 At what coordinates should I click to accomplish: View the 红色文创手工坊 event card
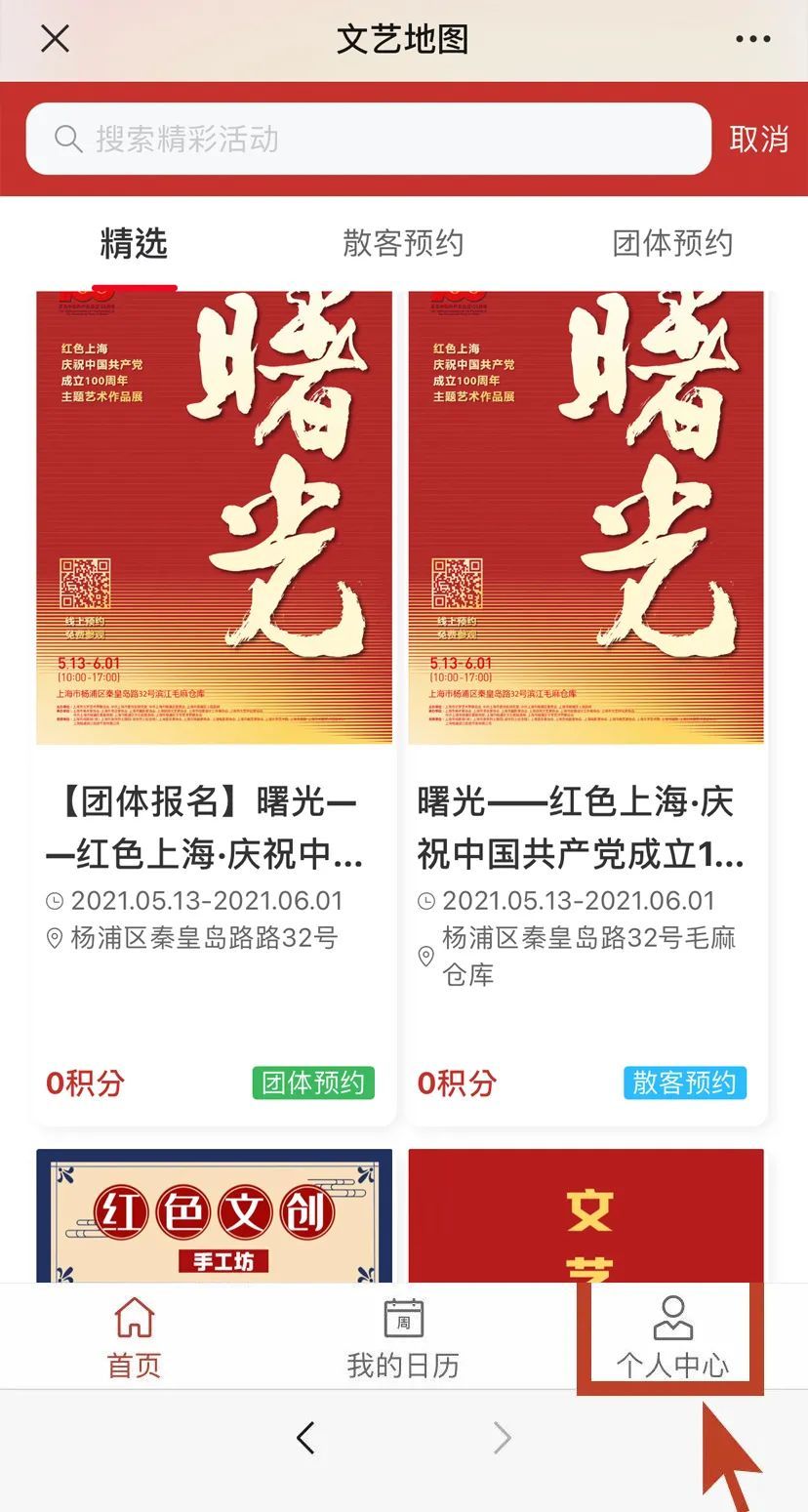click(214, 1215)
